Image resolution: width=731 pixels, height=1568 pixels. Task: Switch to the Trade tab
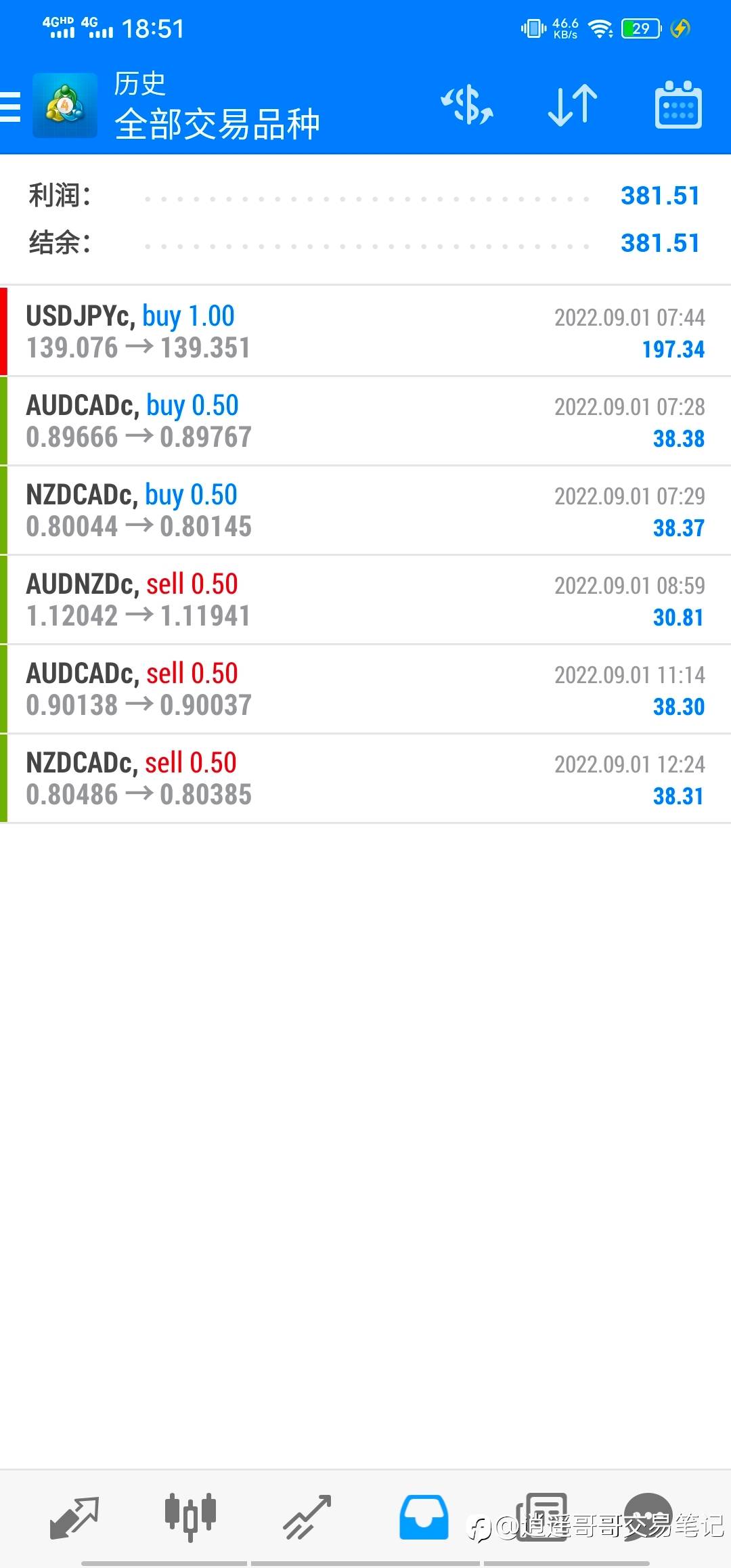[307, 1517]
